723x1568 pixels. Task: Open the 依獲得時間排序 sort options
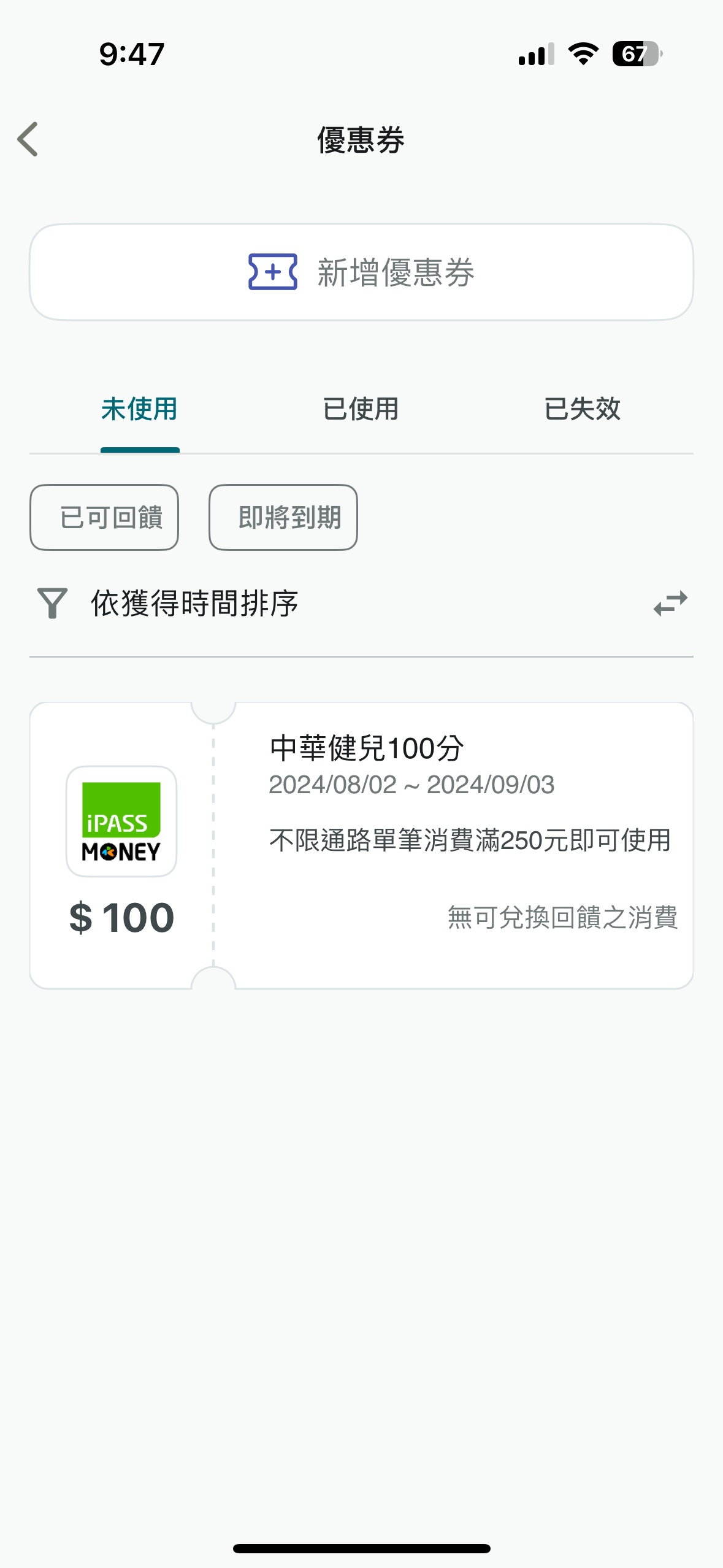(194, 603)
